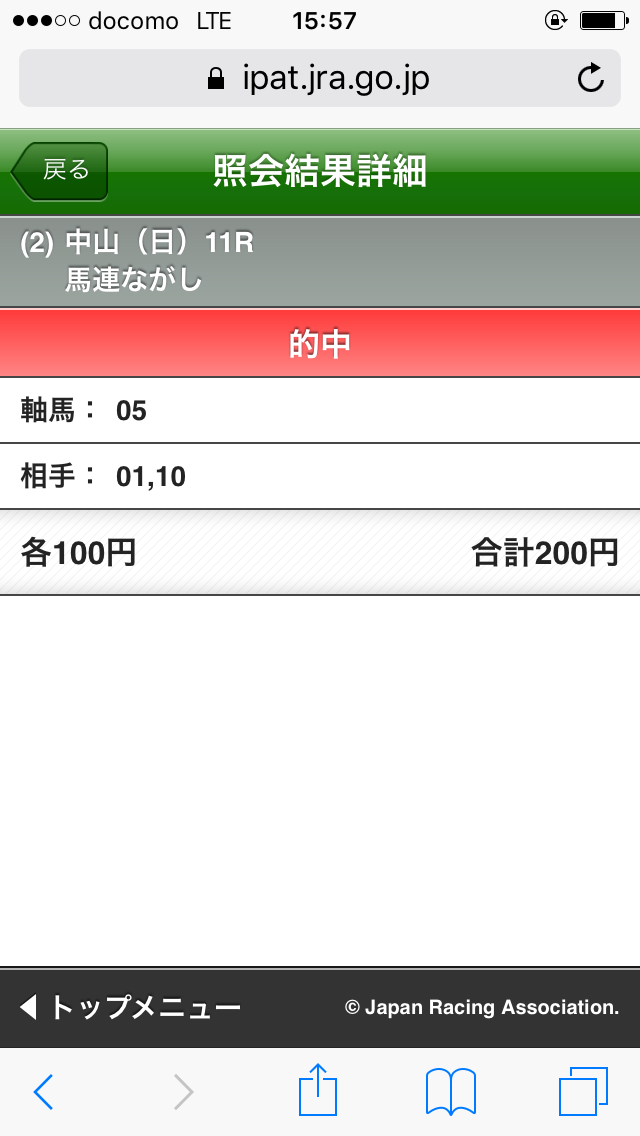Open Safari bookmarks
Viewport: 640px width, 1136px height.
450,1091
